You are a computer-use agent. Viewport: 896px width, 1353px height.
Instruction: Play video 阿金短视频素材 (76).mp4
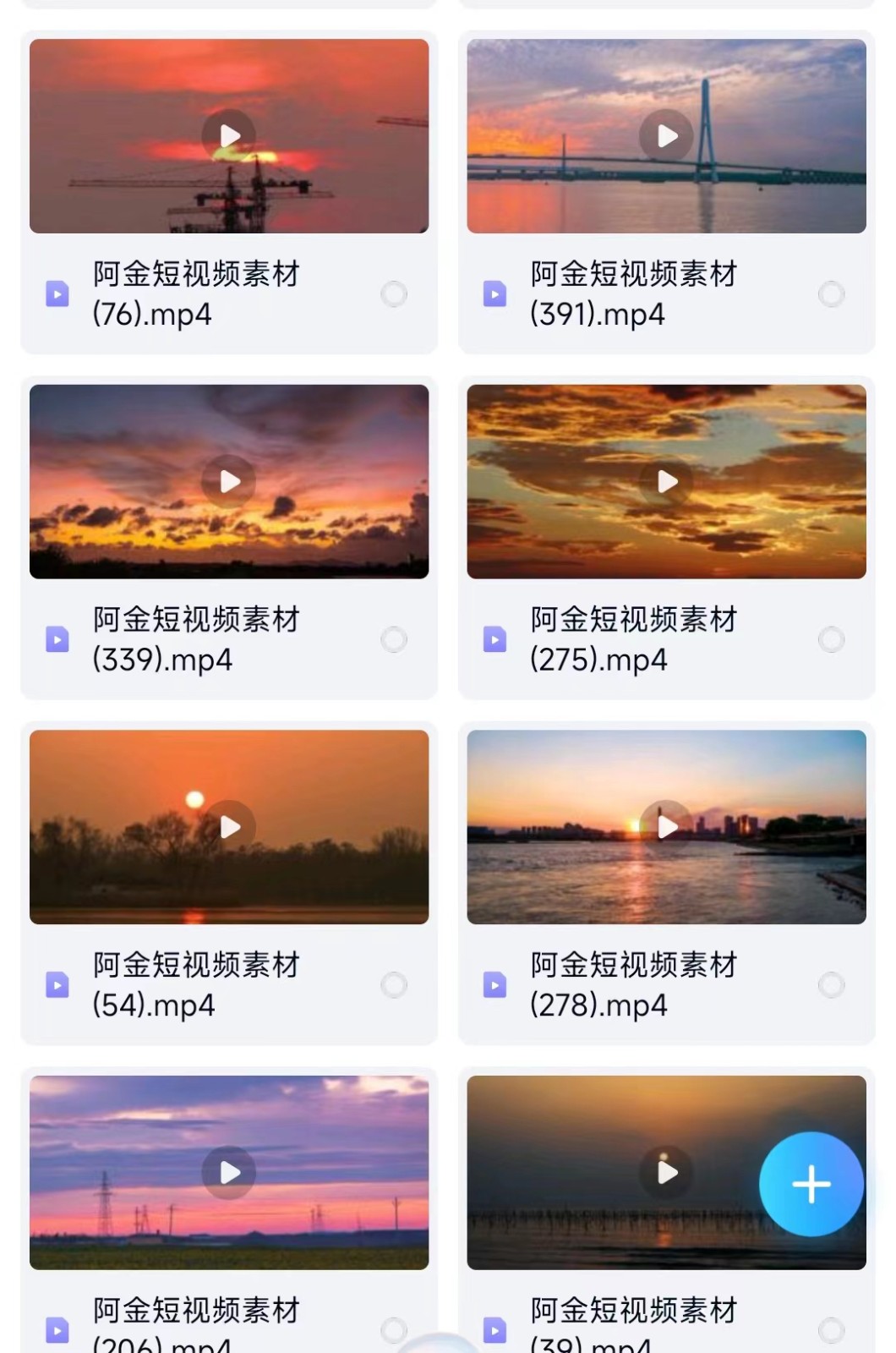[x=229, y=135]
